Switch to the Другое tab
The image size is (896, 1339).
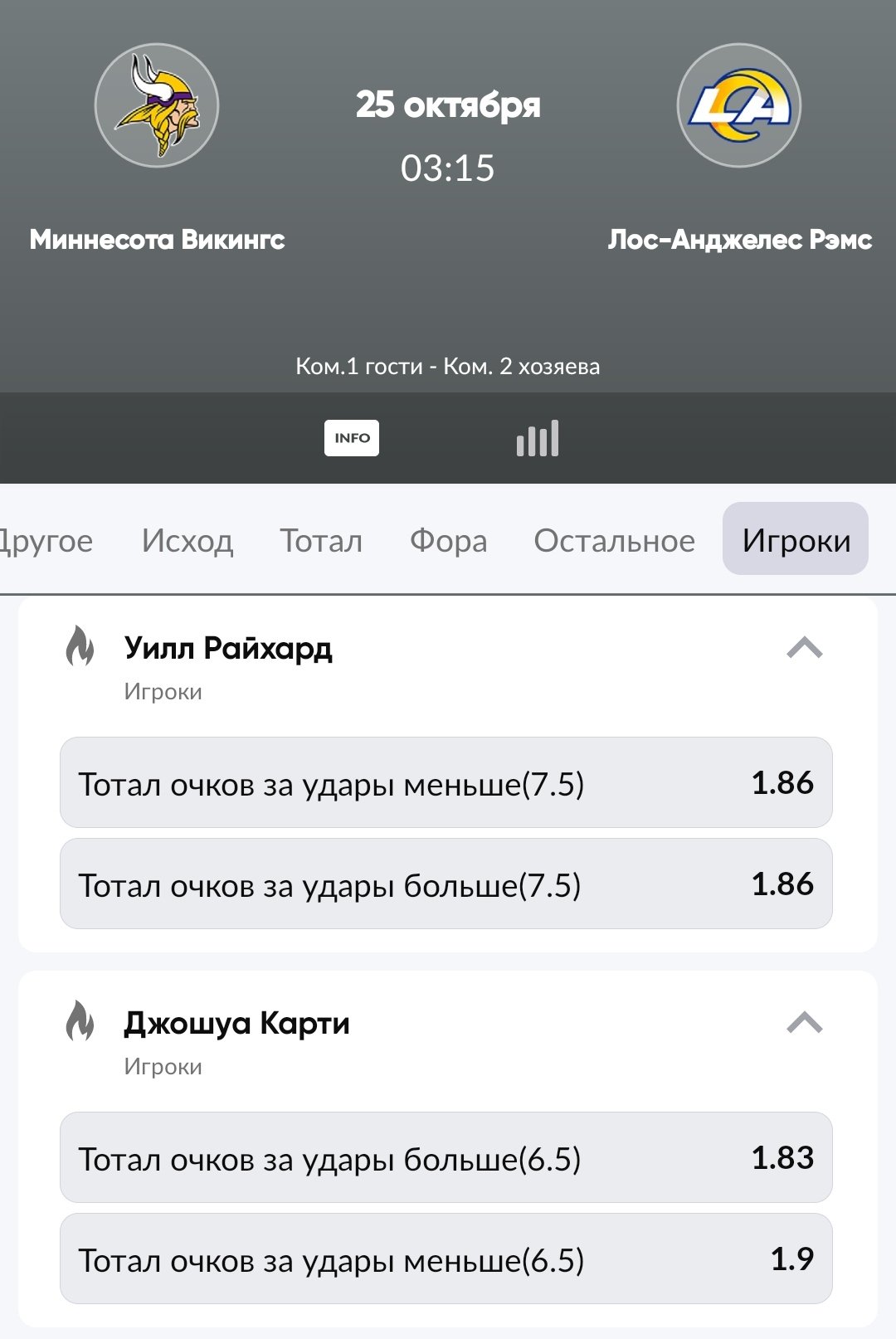pyautogui.click(x=46, y=540)
